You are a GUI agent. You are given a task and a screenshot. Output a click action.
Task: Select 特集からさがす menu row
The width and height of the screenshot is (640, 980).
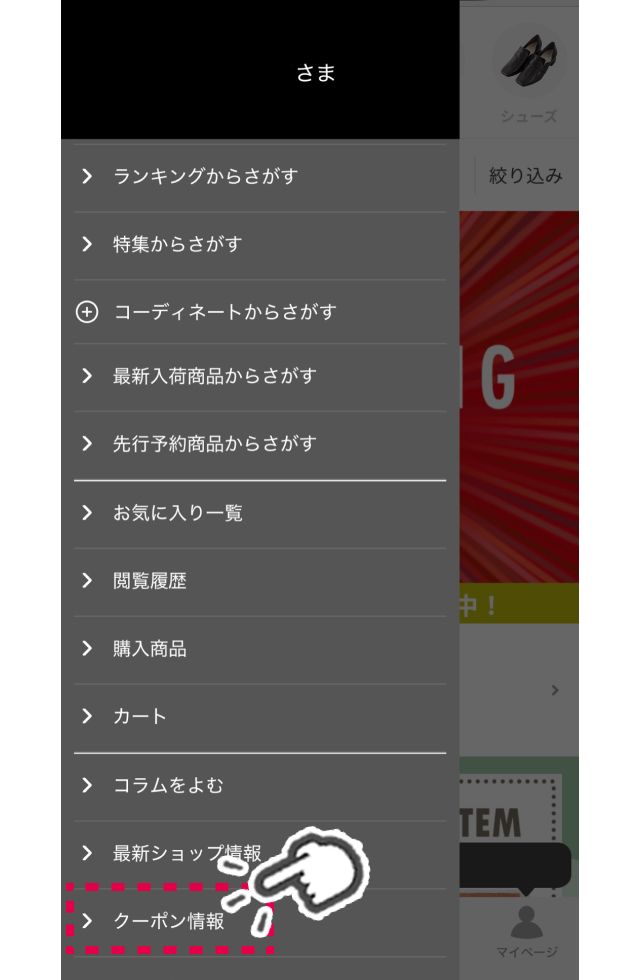tap(177, 245)
